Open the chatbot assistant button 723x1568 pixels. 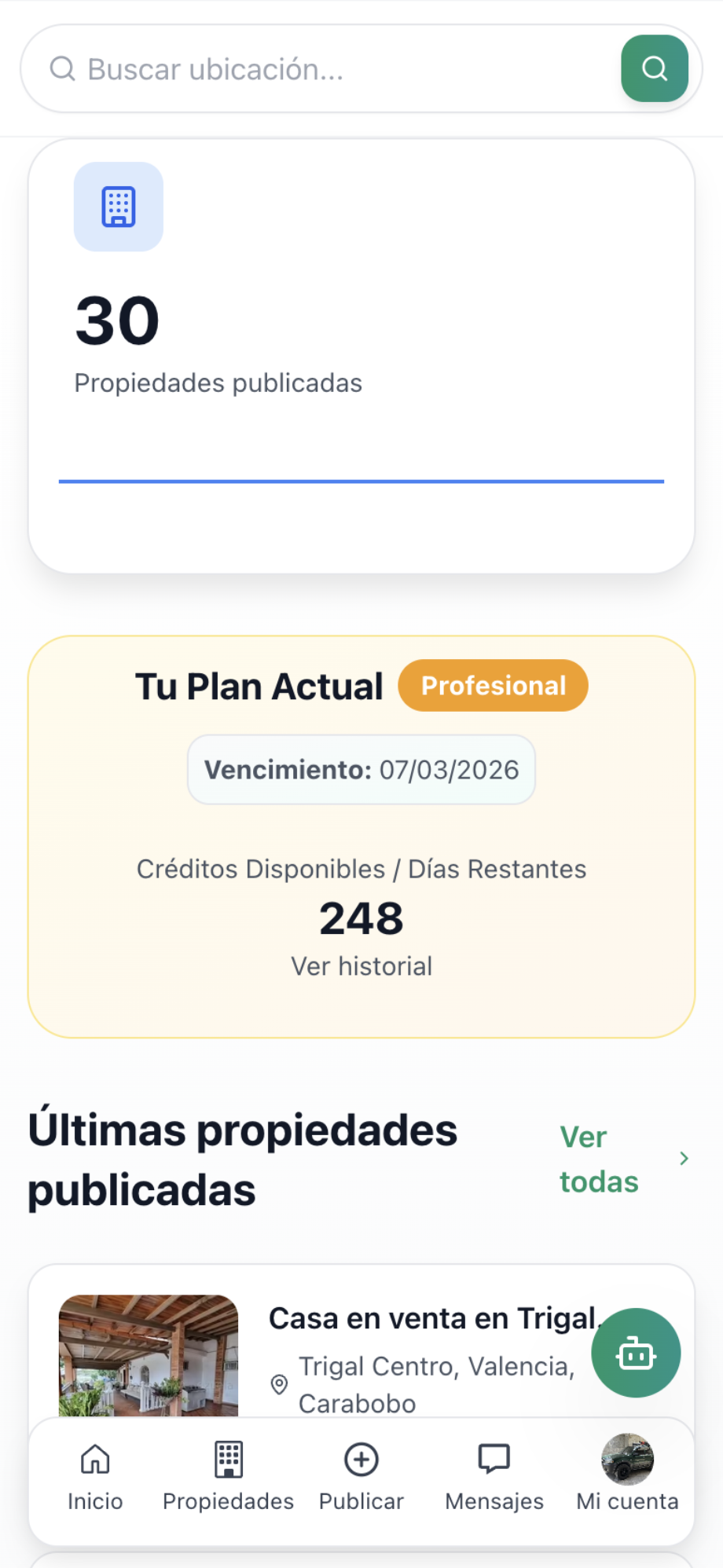636,1353
